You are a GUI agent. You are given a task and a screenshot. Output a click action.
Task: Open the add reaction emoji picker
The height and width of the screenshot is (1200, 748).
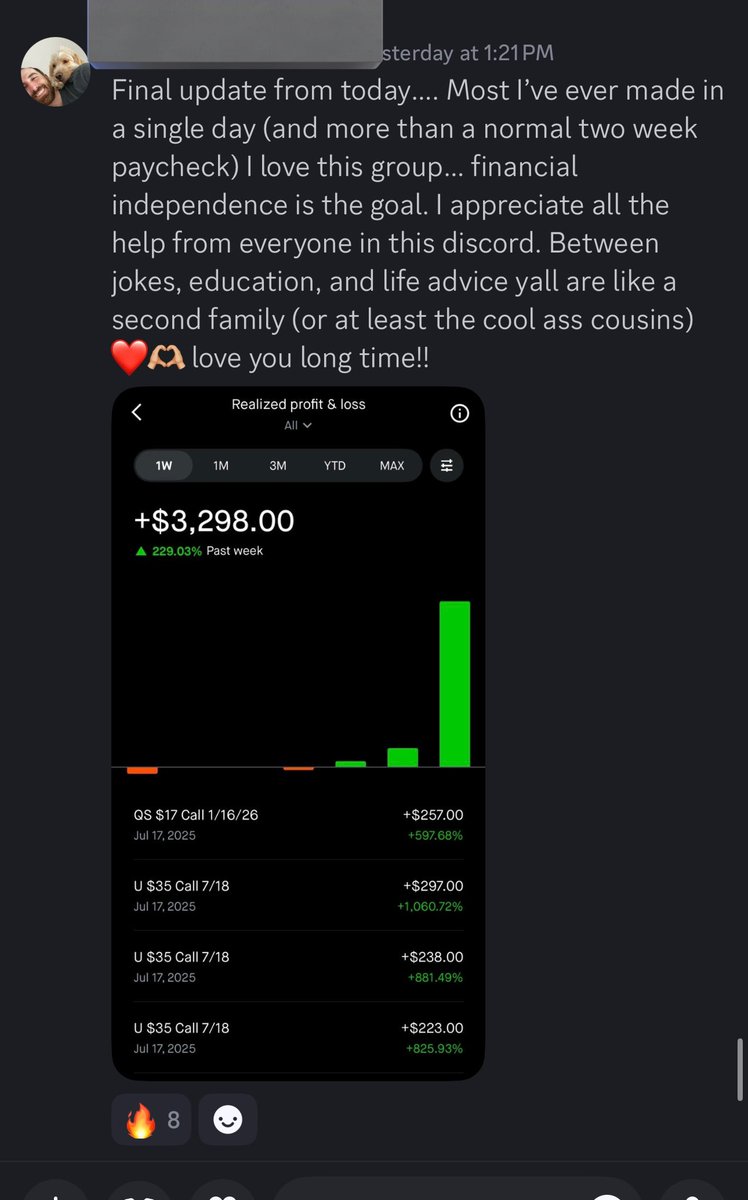228,1119
